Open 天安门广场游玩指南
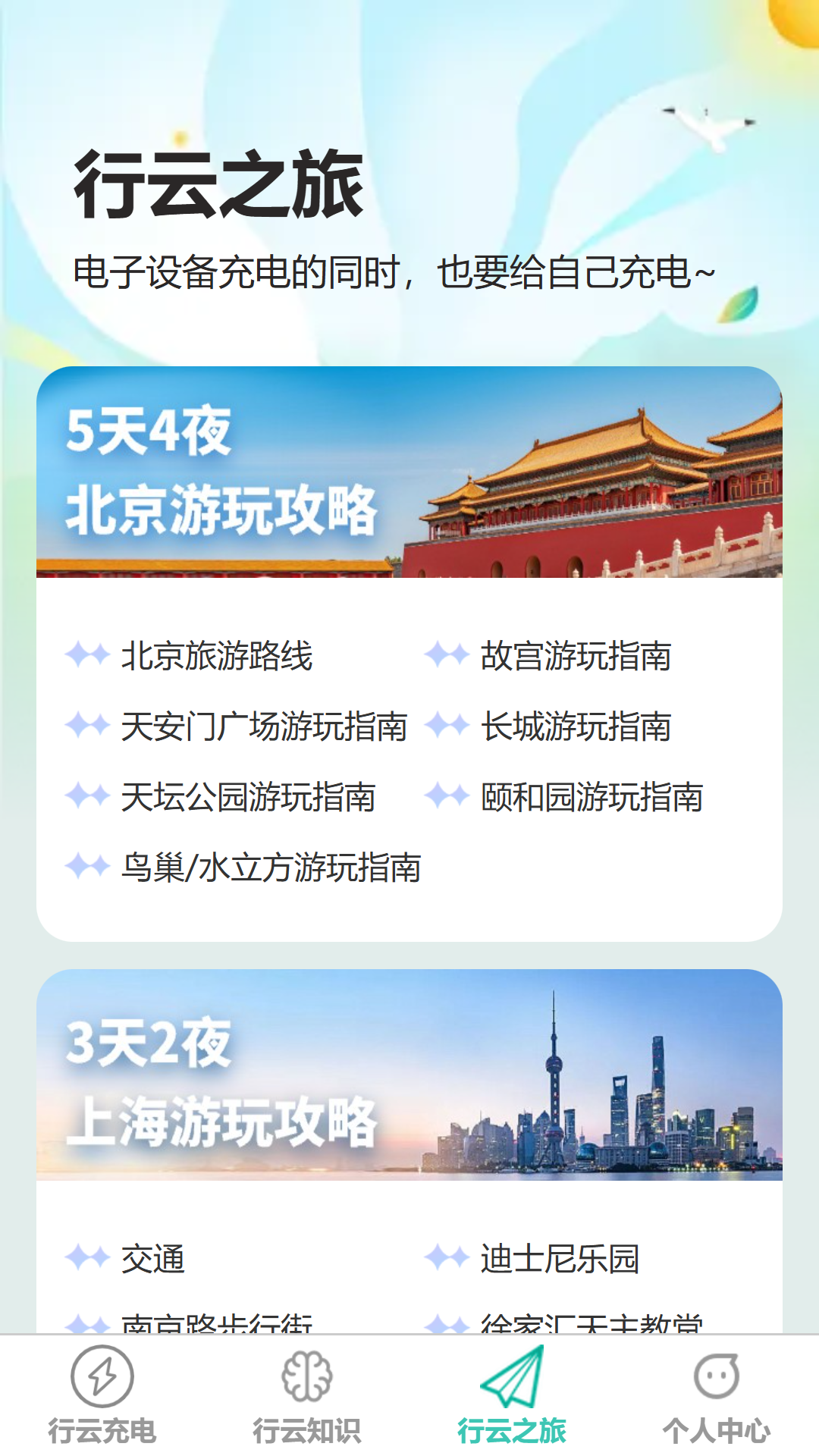 [264, 726]
